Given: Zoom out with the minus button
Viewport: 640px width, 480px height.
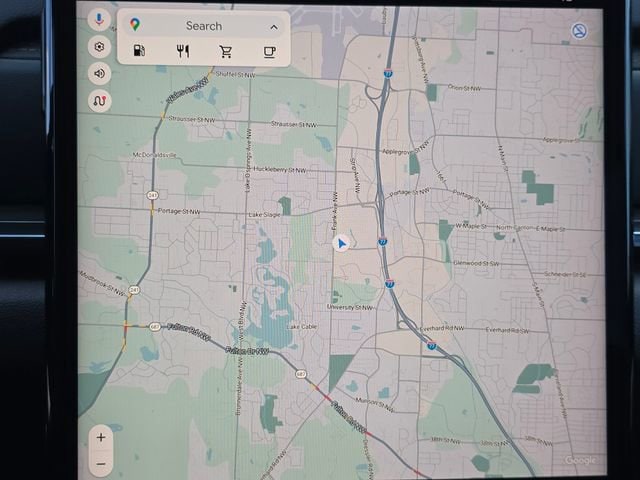Looking at the screenshot, I should pos(100,463).
